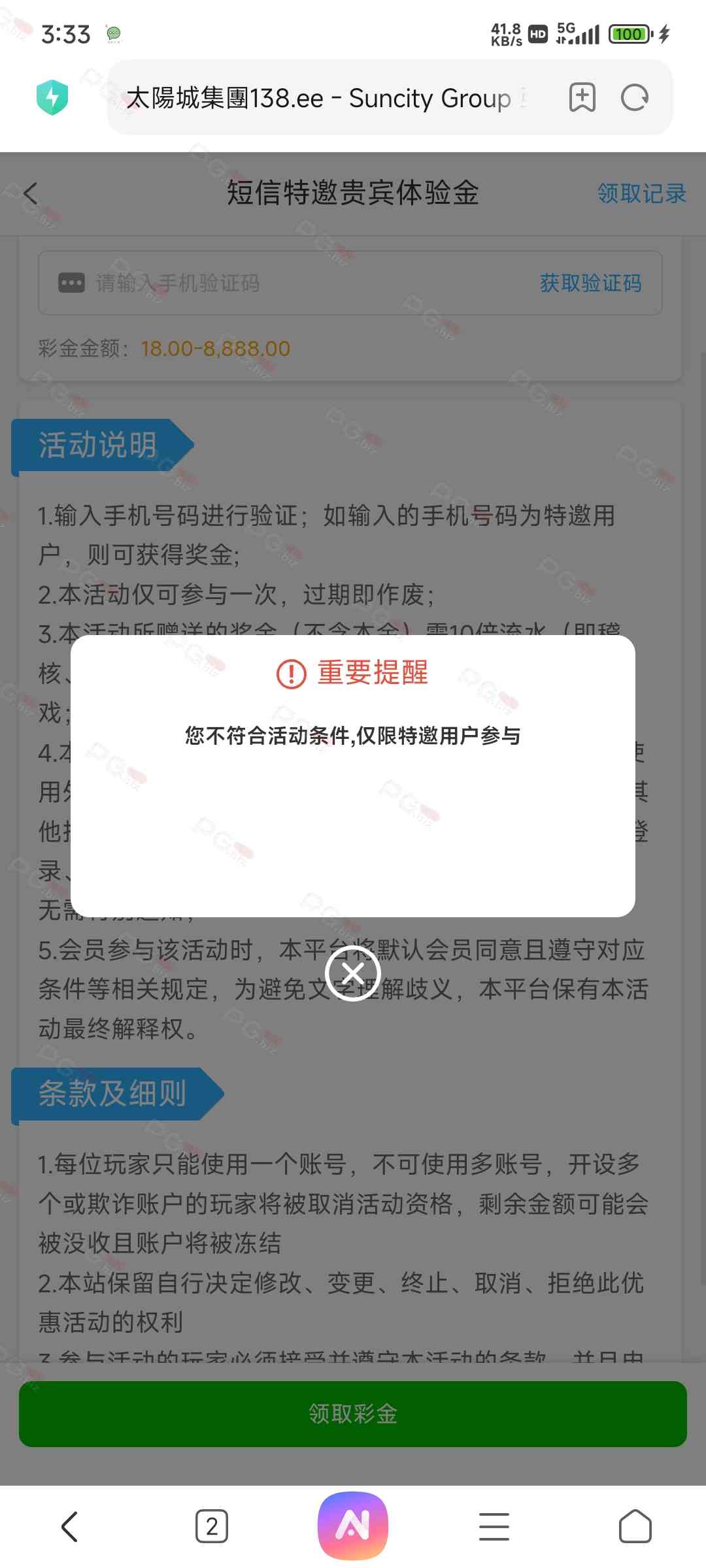Close the 重要提醒 dialog

pos(353,973)
